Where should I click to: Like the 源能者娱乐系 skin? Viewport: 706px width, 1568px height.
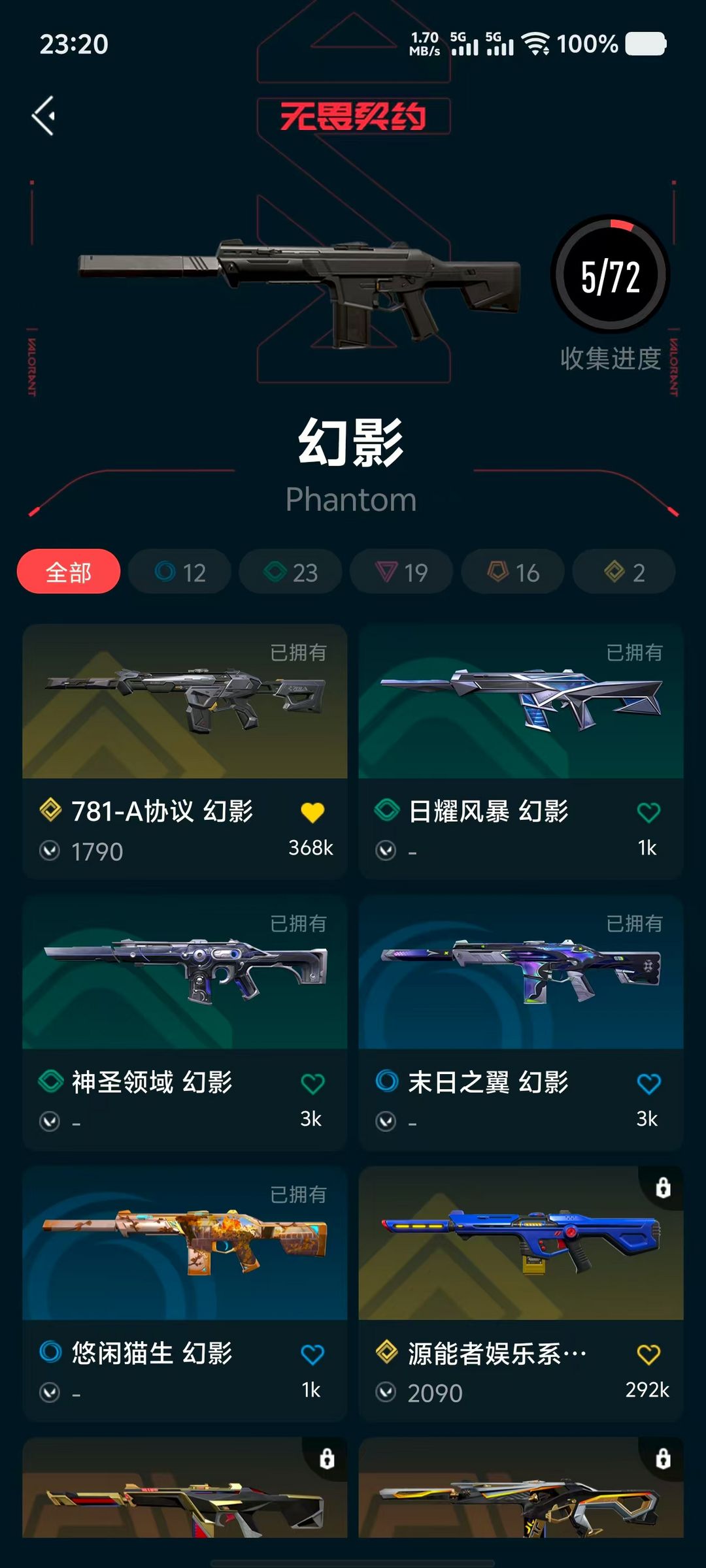click(648, 1354)
